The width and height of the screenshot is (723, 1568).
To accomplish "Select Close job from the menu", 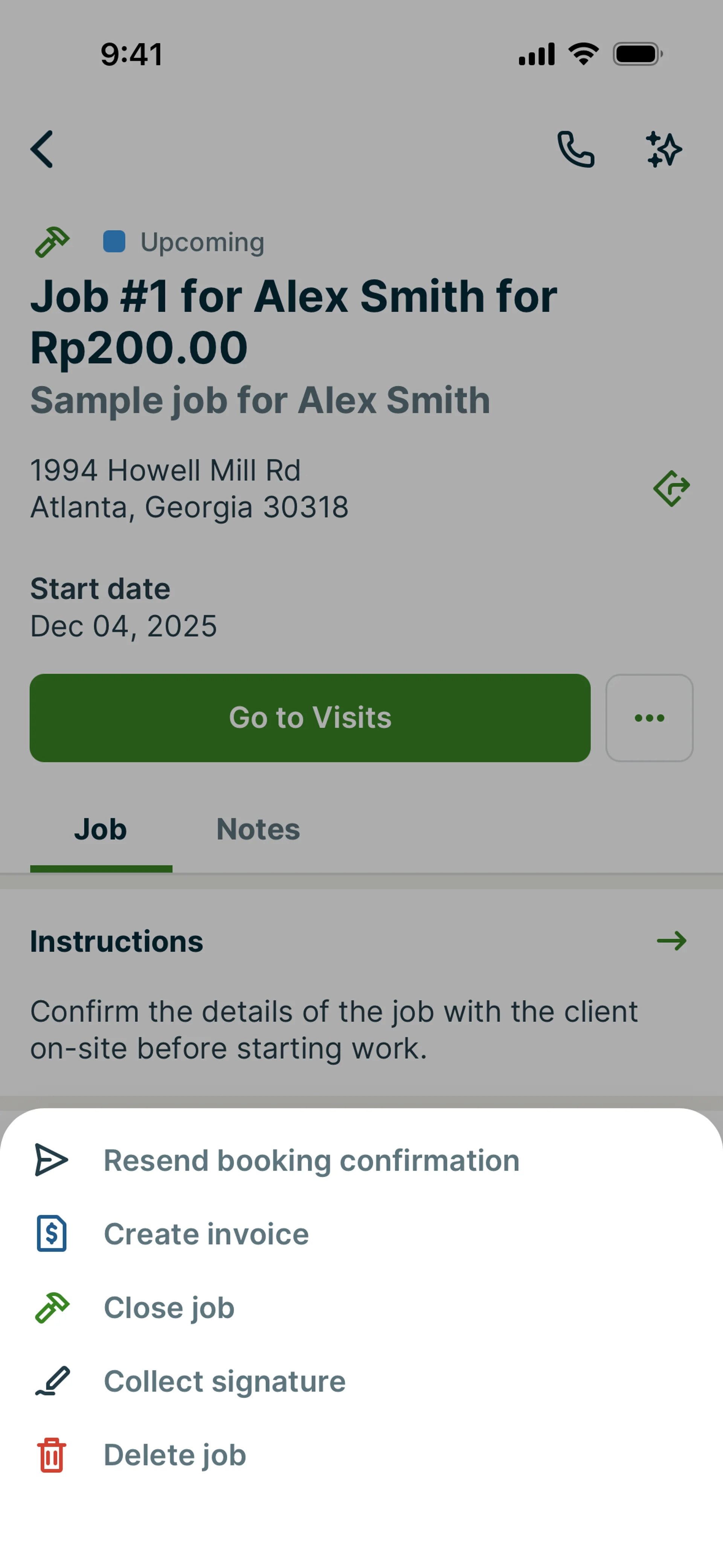I will click(x=169, y=1307).
